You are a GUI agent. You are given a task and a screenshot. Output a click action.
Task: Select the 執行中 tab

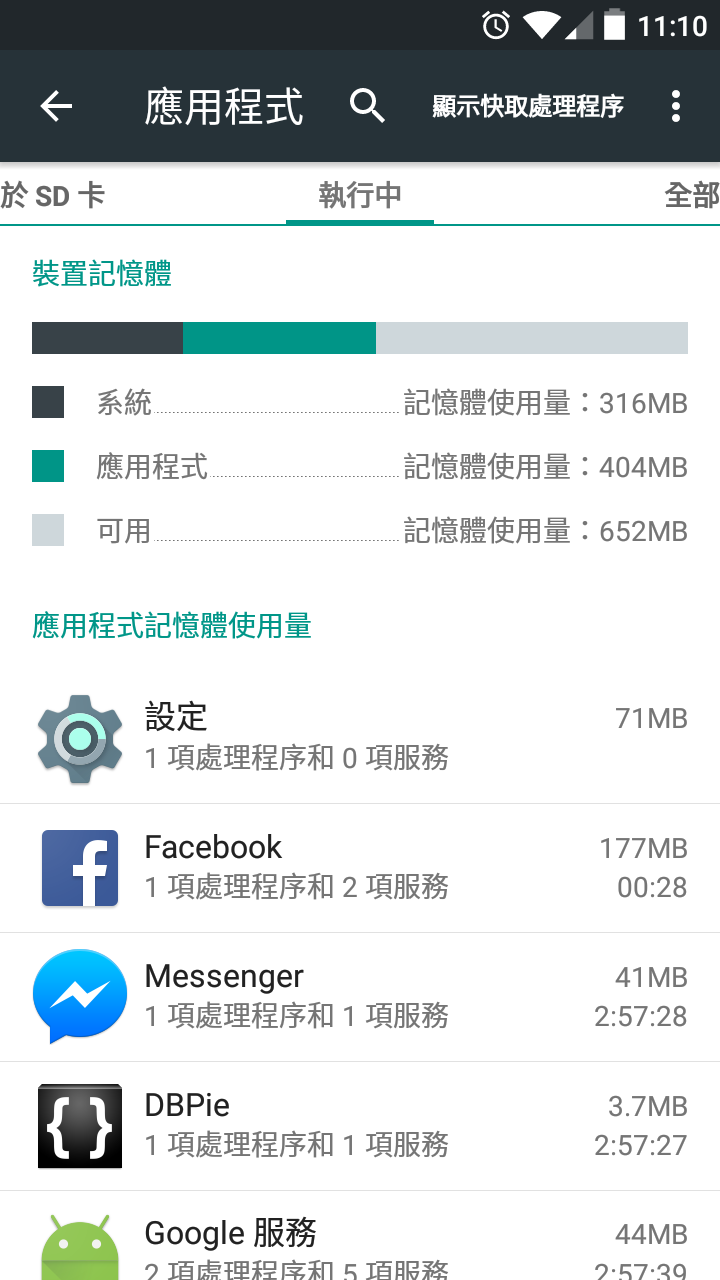[360, 195]
